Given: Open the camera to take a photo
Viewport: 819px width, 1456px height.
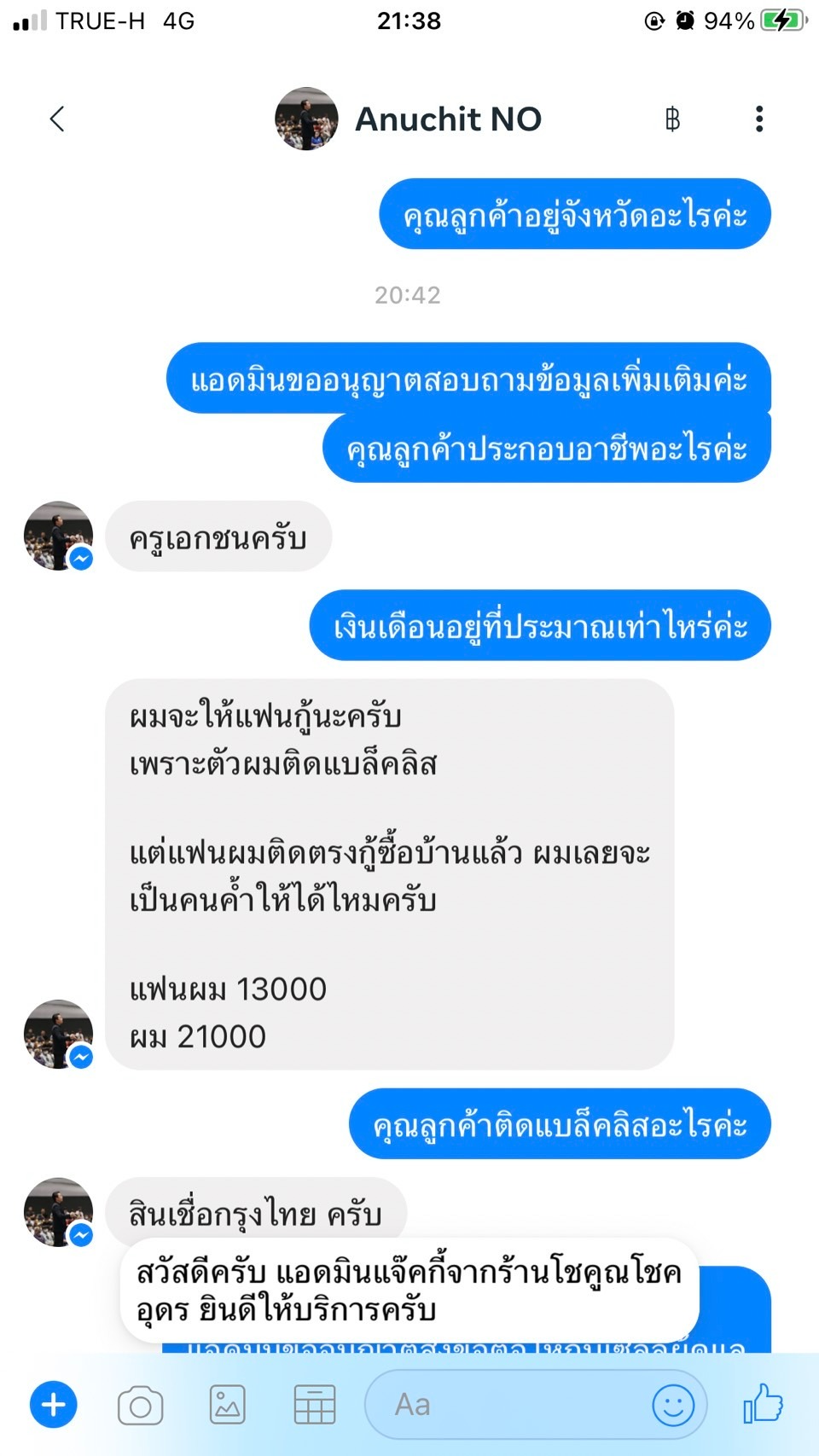Looking at the screenshot, I should [x=141, y=1405].
